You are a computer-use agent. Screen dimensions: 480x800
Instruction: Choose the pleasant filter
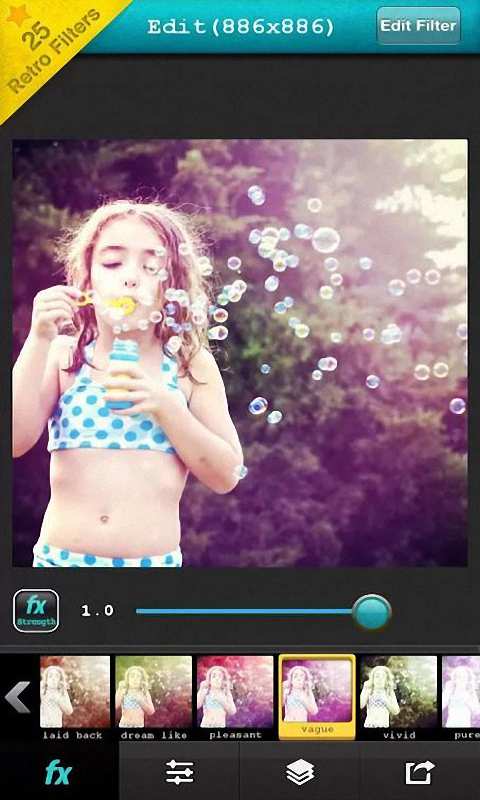pos(235,697)
